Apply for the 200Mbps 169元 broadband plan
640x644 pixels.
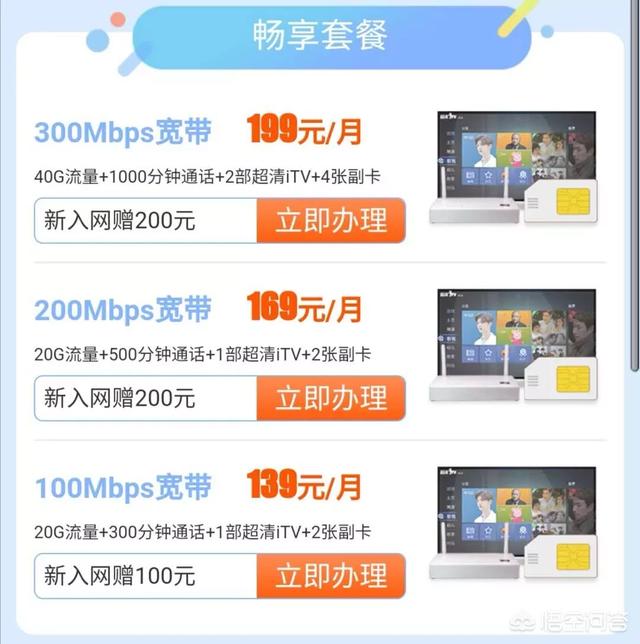[331, 398]
